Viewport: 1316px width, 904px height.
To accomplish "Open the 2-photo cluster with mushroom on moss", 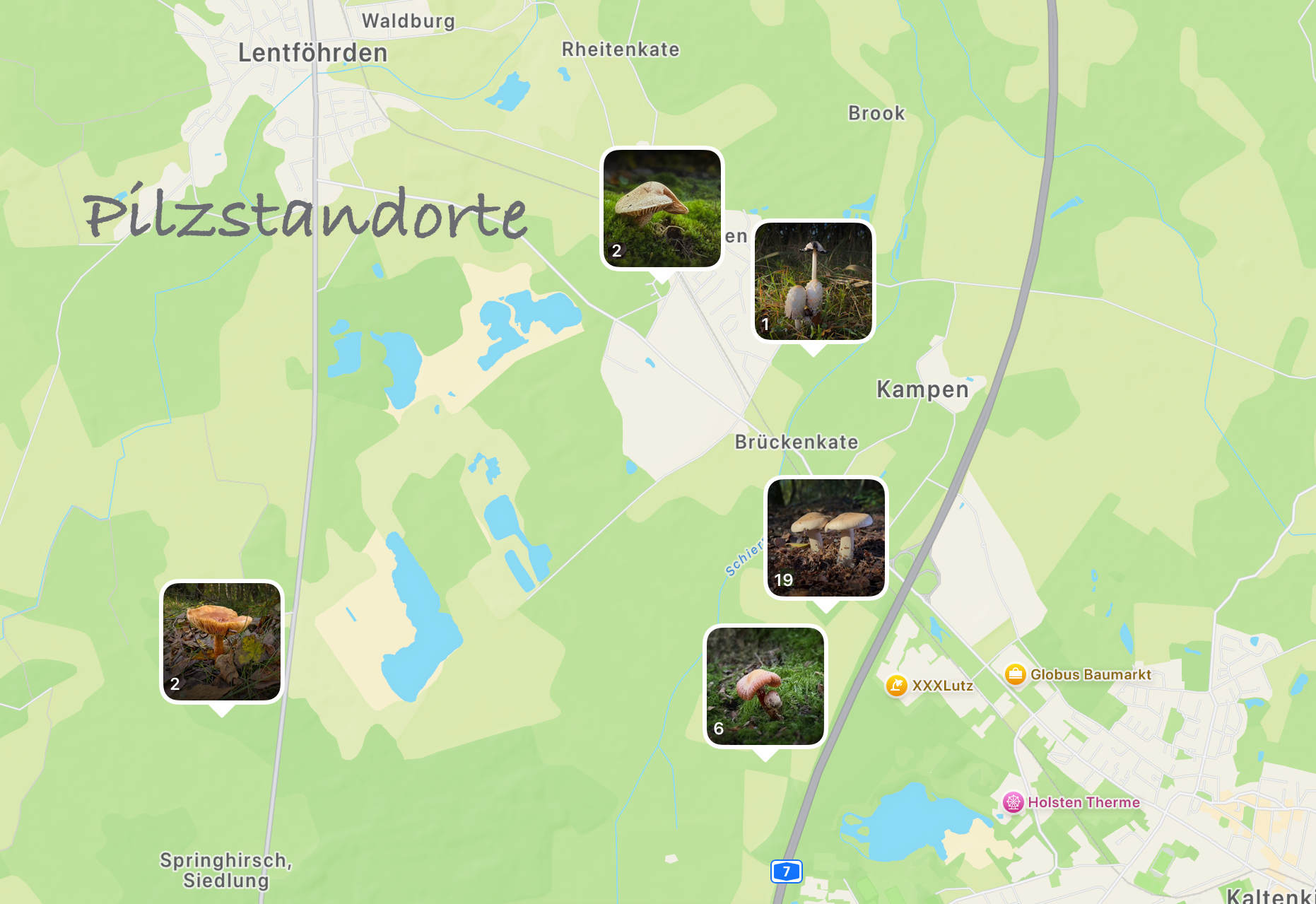I will (x=662, y=209).
